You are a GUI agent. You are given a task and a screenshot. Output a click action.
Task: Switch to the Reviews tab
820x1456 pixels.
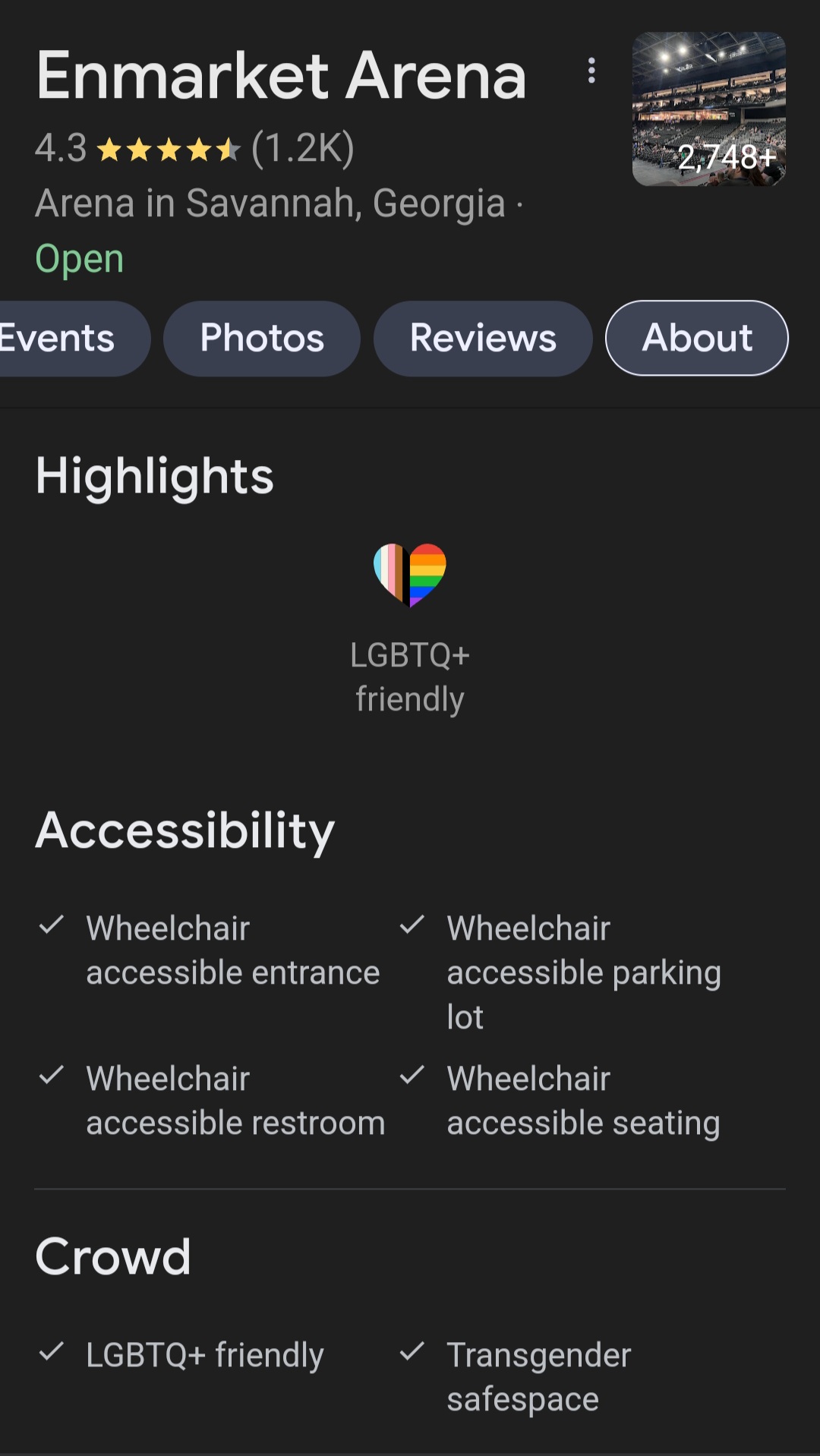point(483,339)
